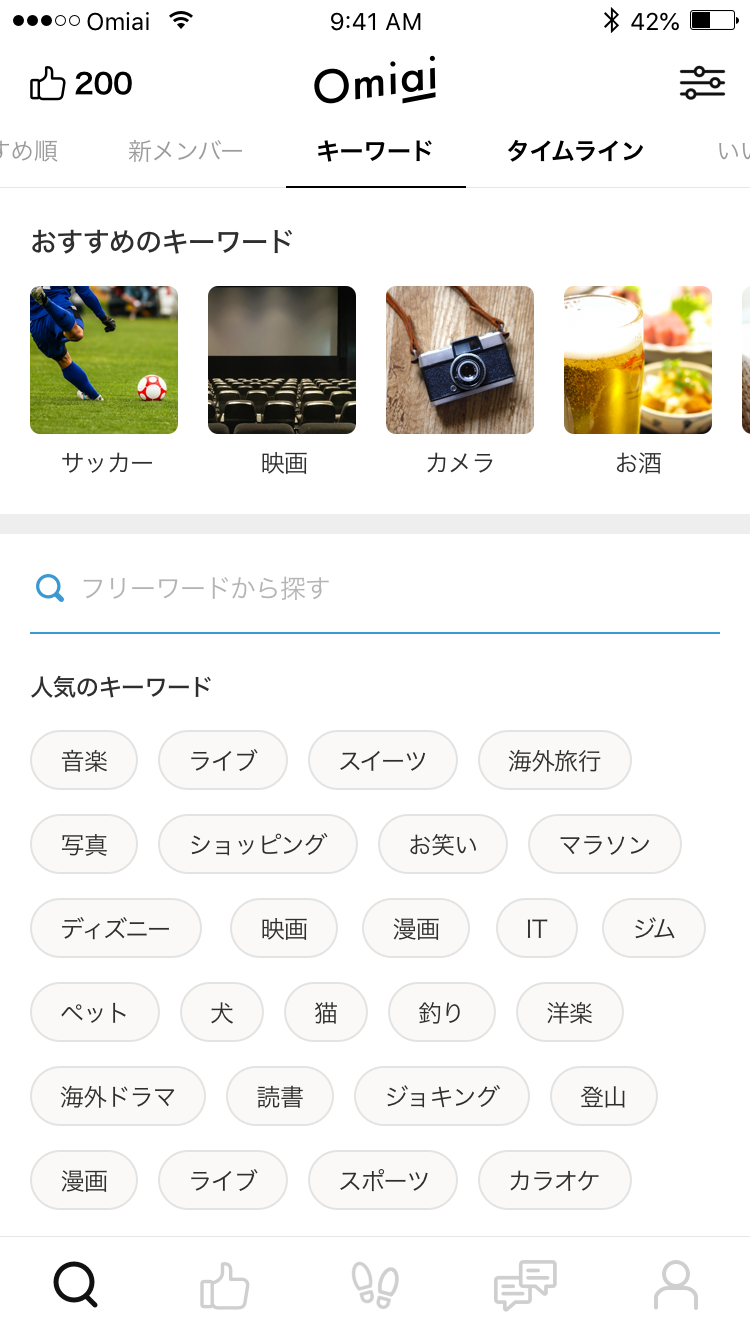Screen dimensions: 750x1334
Task: Select the ショッピング keyword chip
Action: [x=258, y=845]
